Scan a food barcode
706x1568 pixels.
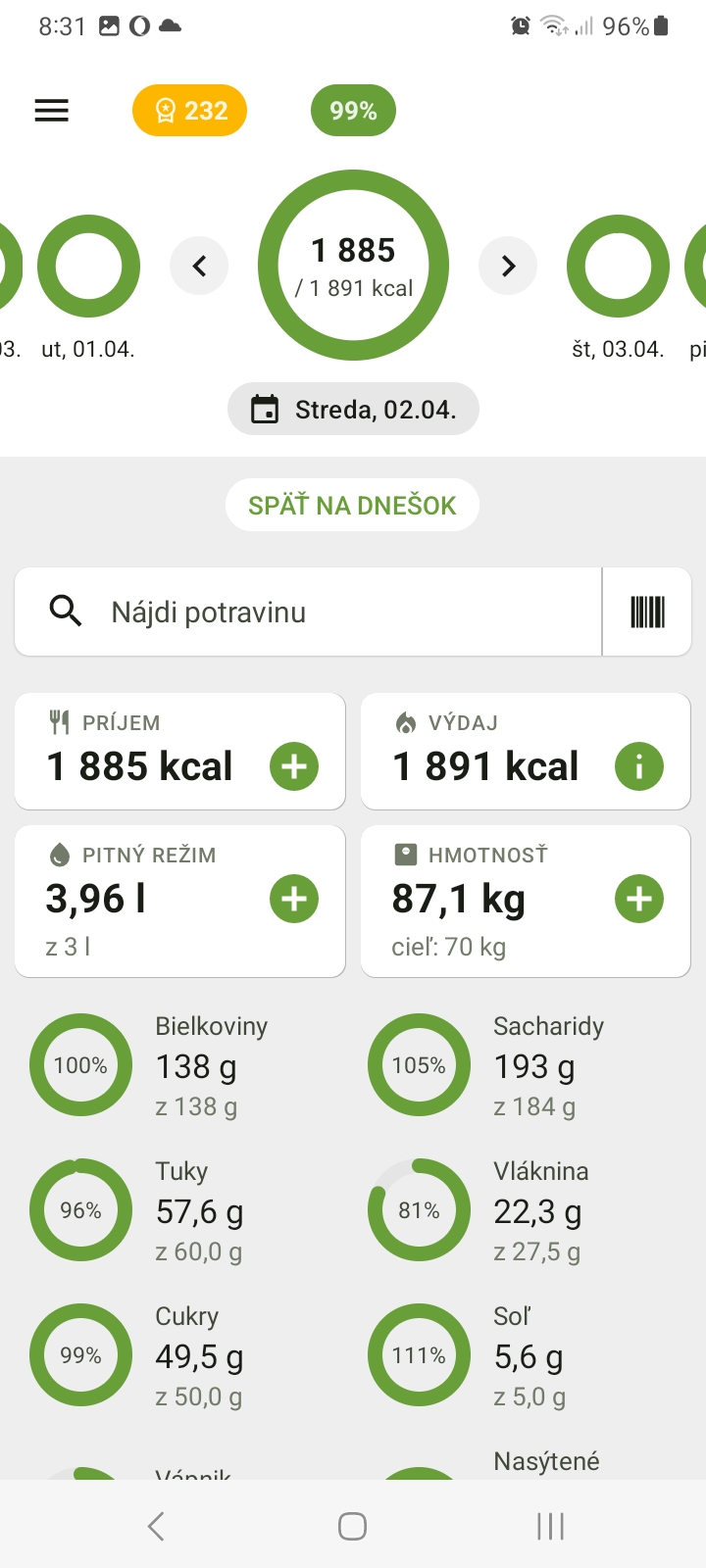click(647, 612)
